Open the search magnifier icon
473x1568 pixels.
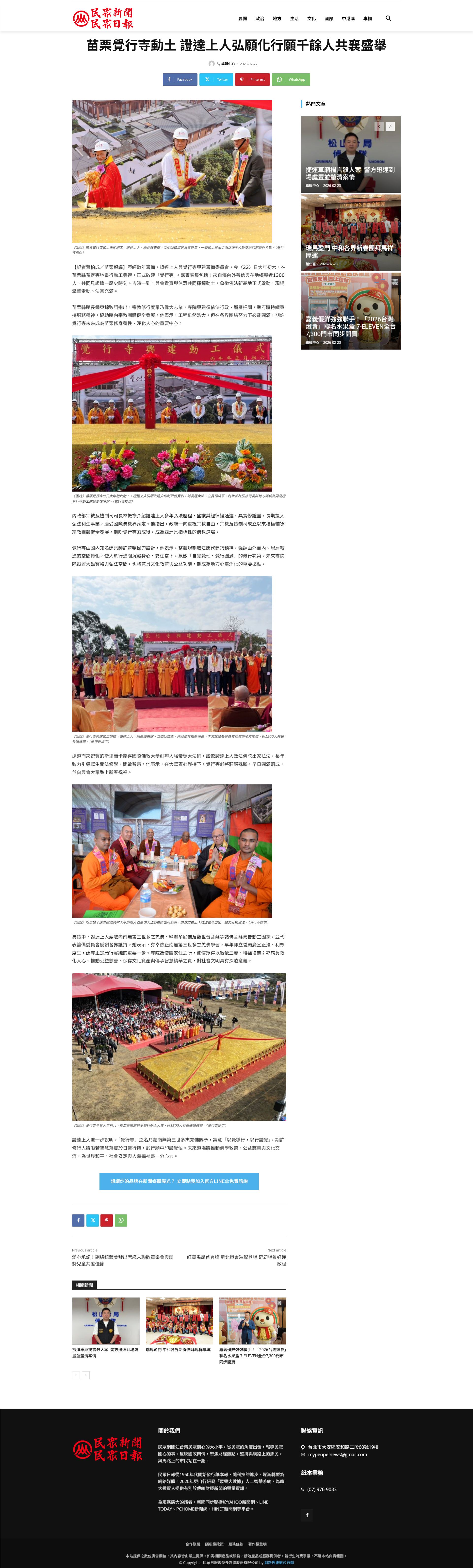click(x=388, y=18)
